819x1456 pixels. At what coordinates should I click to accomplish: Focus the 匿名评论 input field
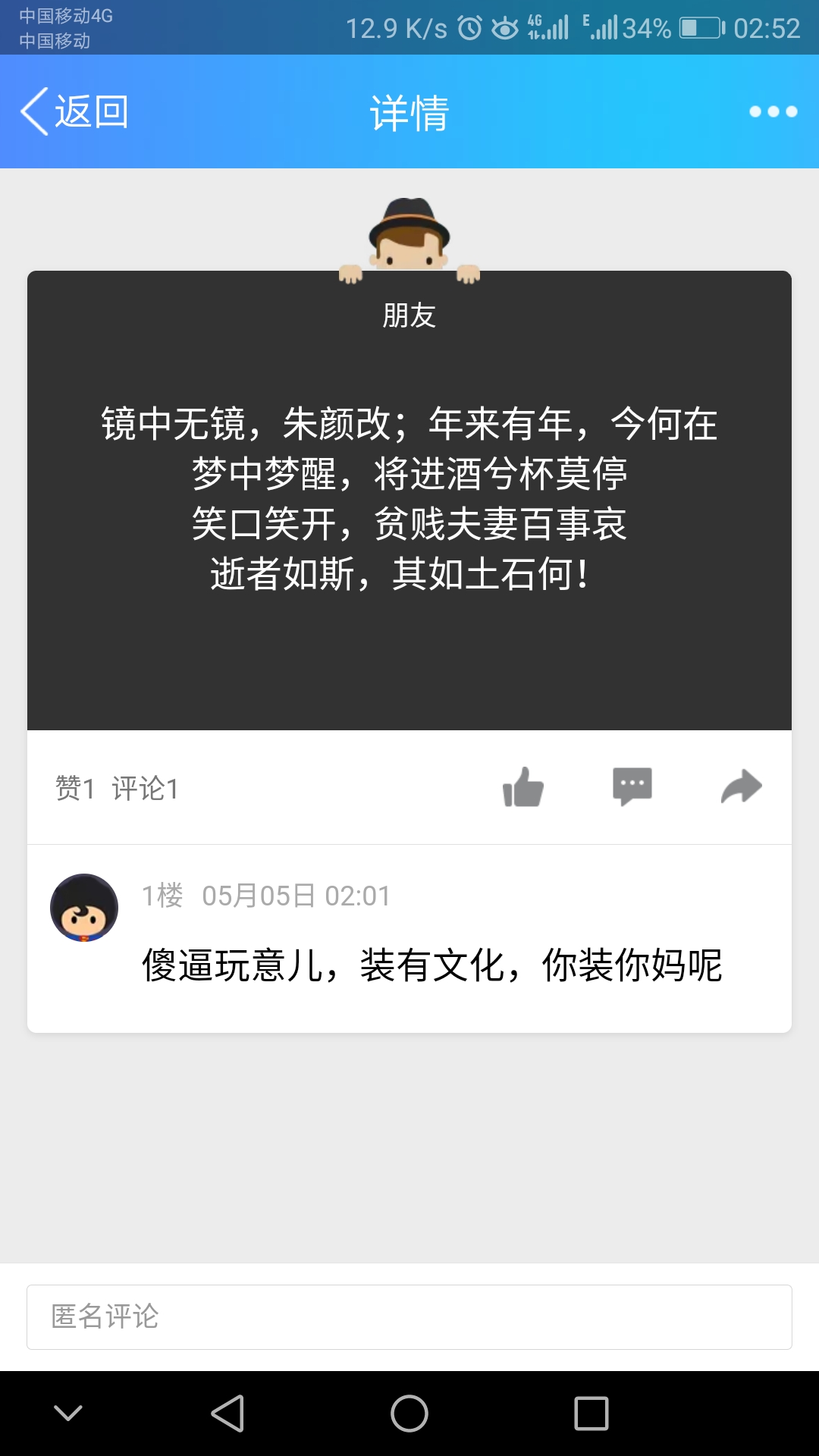pyautogui.click(x=409, y=1317)
